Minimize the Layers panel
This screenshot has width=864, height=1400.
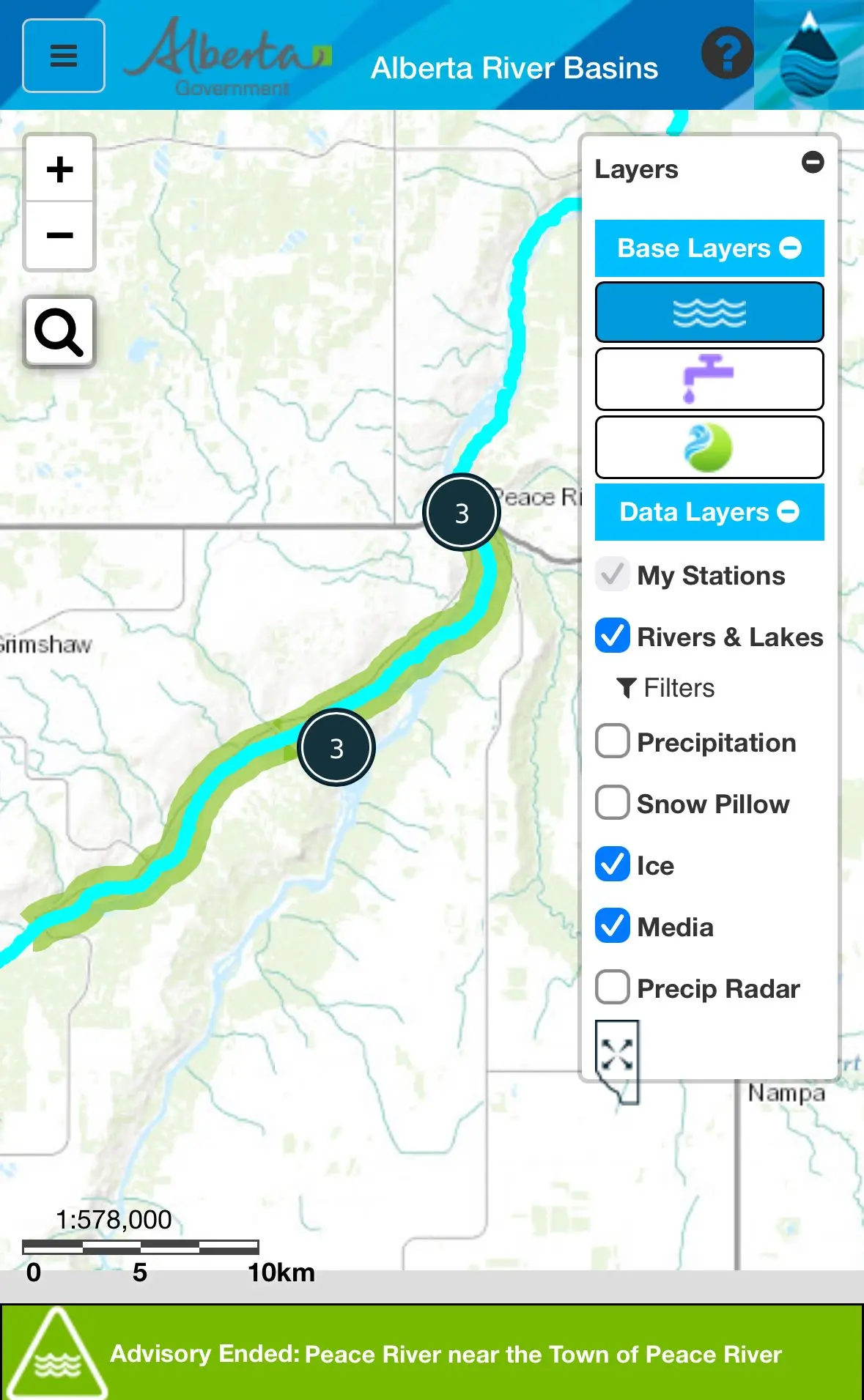(x=812, y=162)
